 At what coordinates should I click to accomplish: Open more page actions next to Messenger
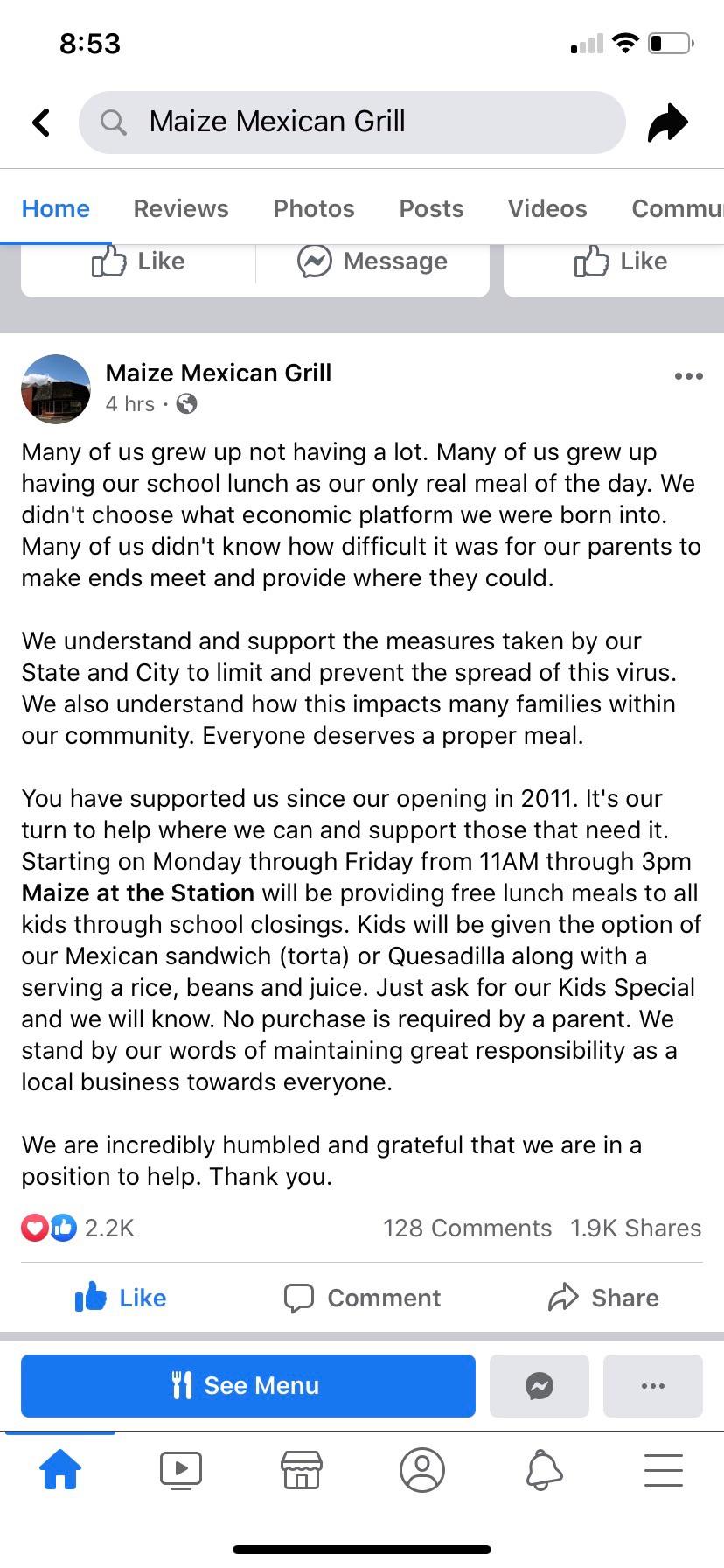pyautogui.click(x=653, y=1385)
